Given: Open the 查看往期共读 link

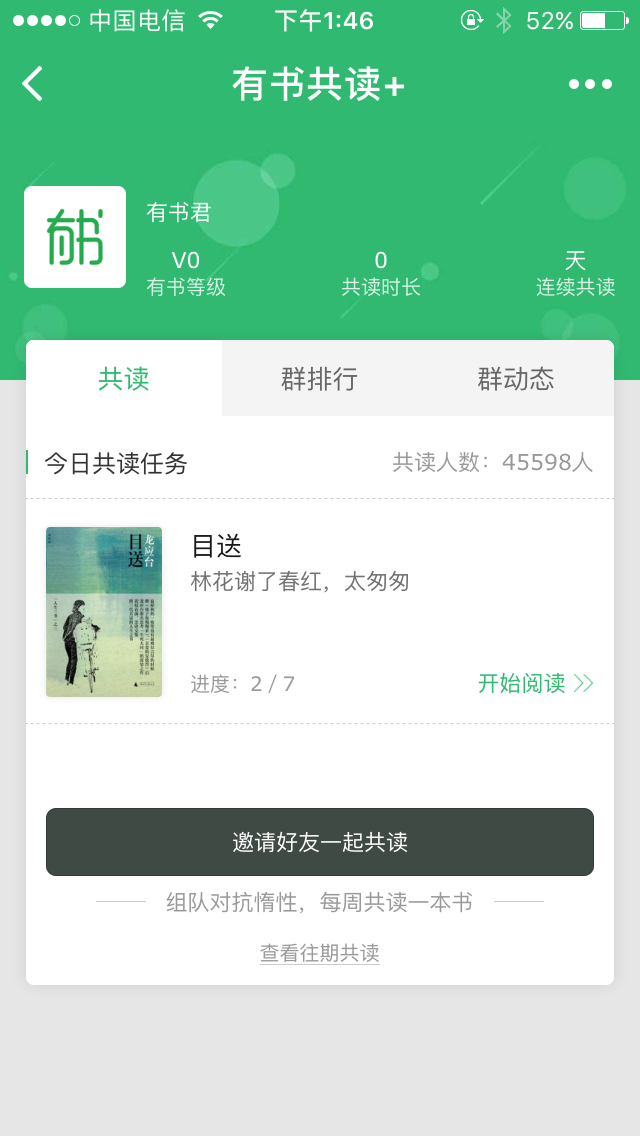Looking at the screenshot, I should [x=320, y=953].
